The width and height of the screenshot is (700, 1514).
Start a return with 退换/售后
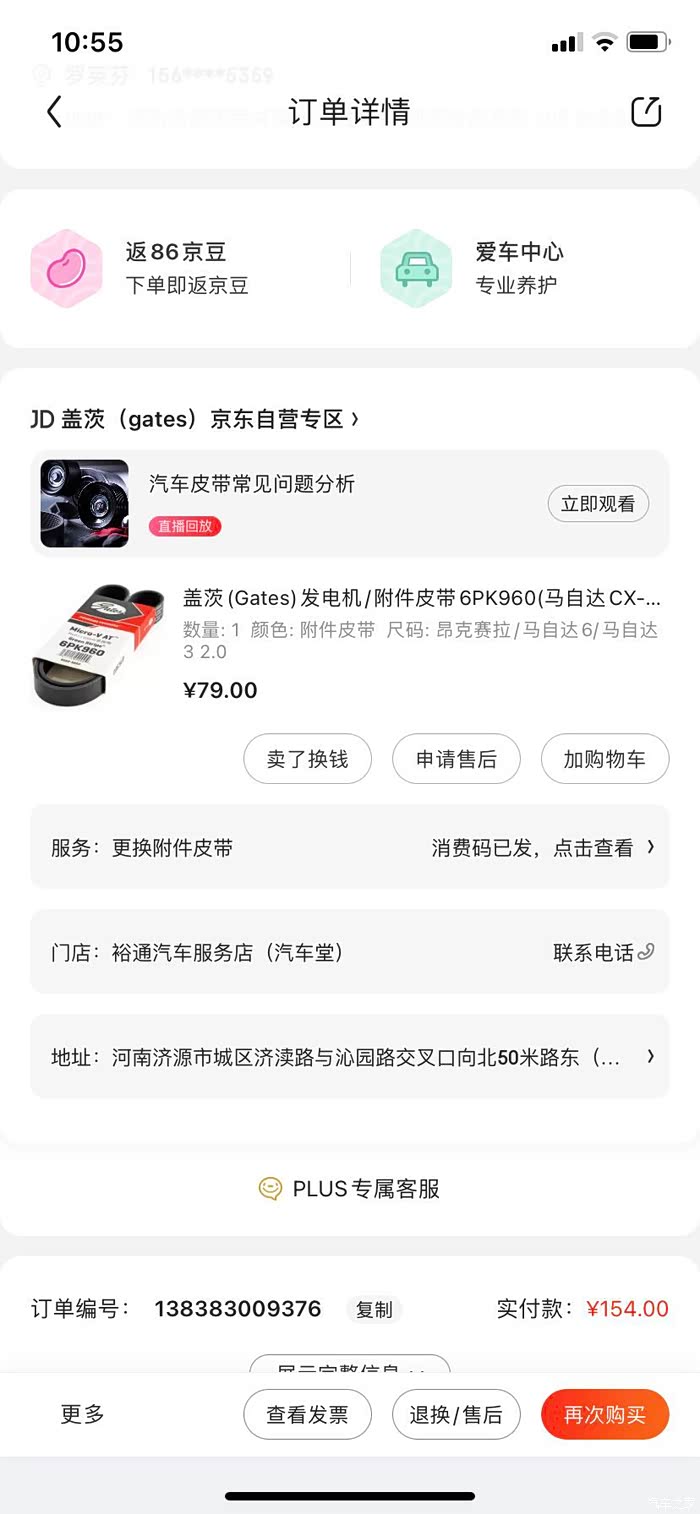[x=456, y=1415]
